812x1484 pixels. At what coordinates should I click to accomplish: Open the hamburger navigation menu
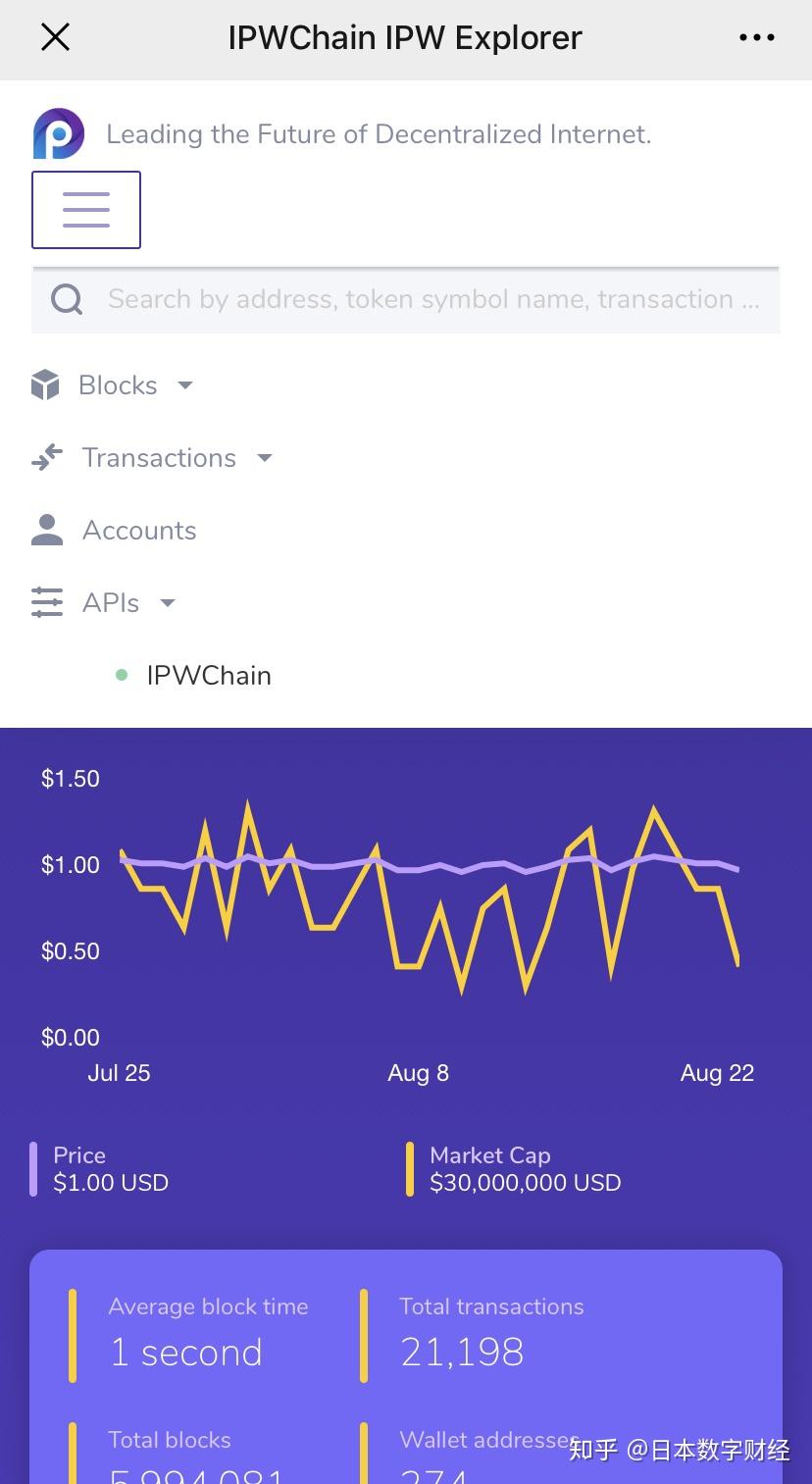[86, 209]
